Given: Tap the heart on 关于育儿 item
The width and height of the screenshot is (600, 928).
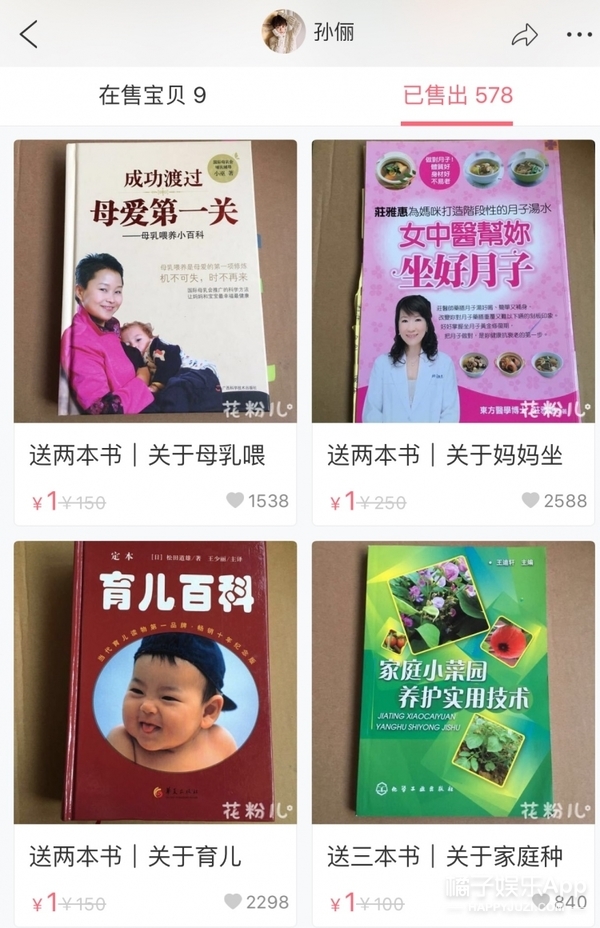Looking at the screenshot, I should (x=233, y=902).
